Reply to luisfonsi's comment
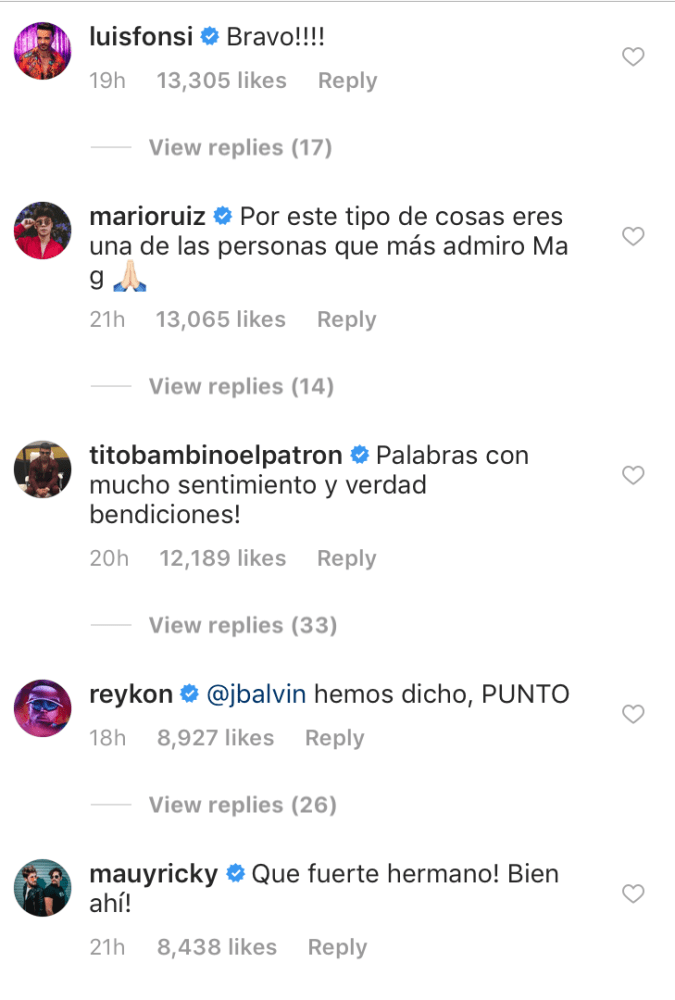The image size is (675, 1000). [347, 81]
